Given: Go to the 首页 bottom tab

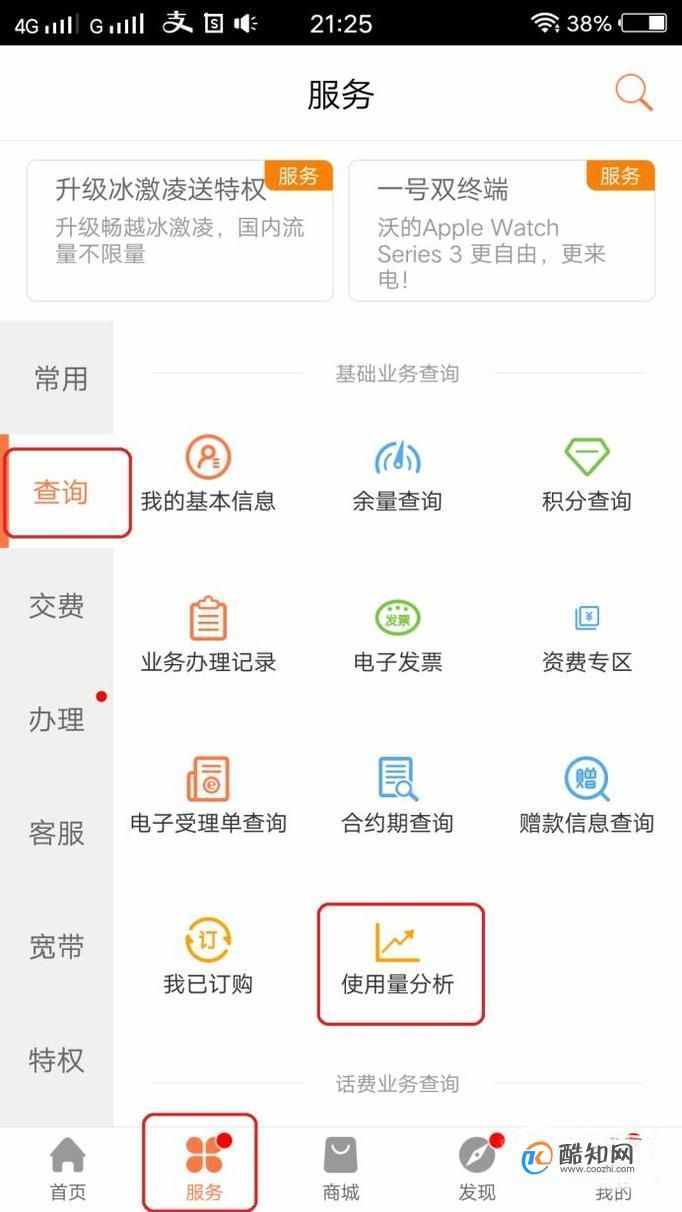Looking at the screenshot, I should tap(68, 1168).
